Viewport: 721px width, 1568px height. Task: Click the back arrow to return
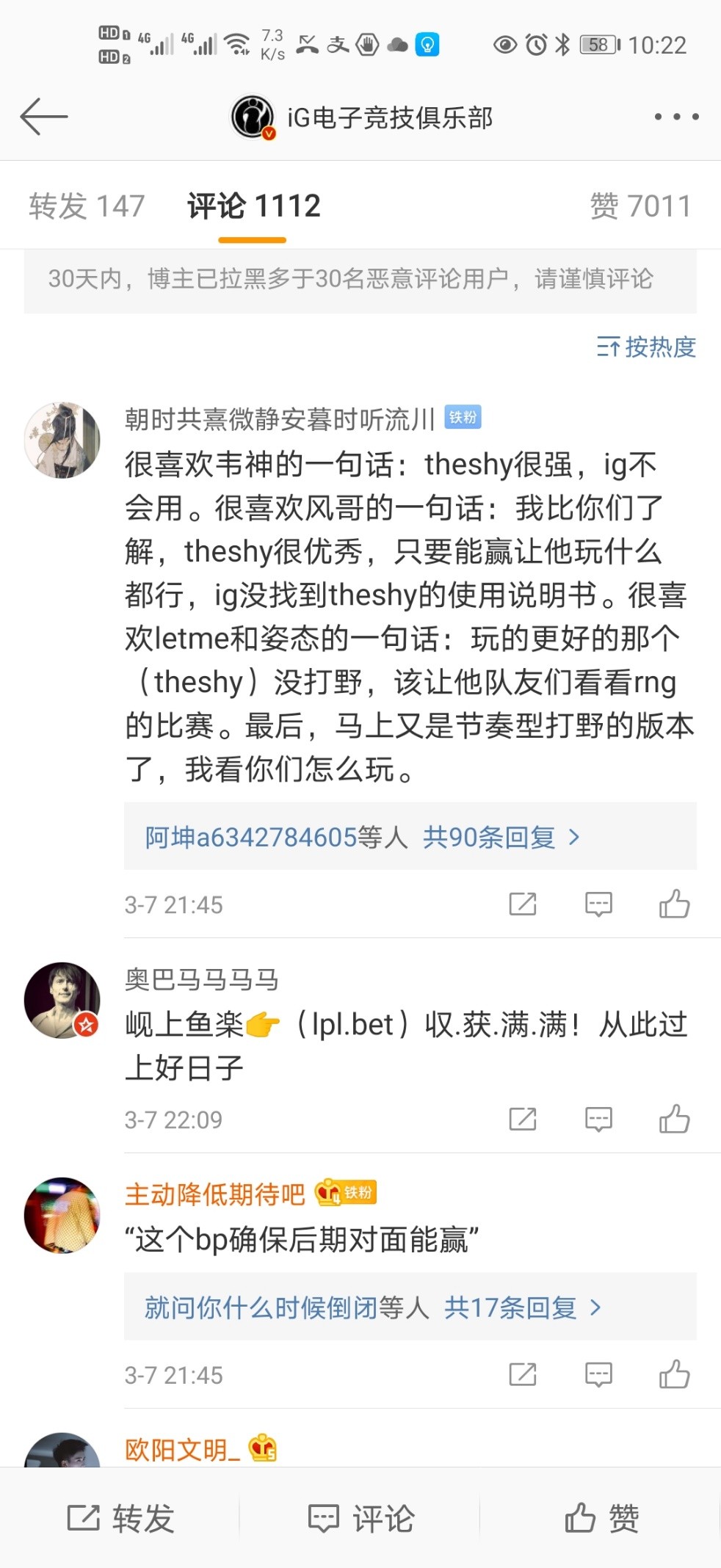click(46, 115)
